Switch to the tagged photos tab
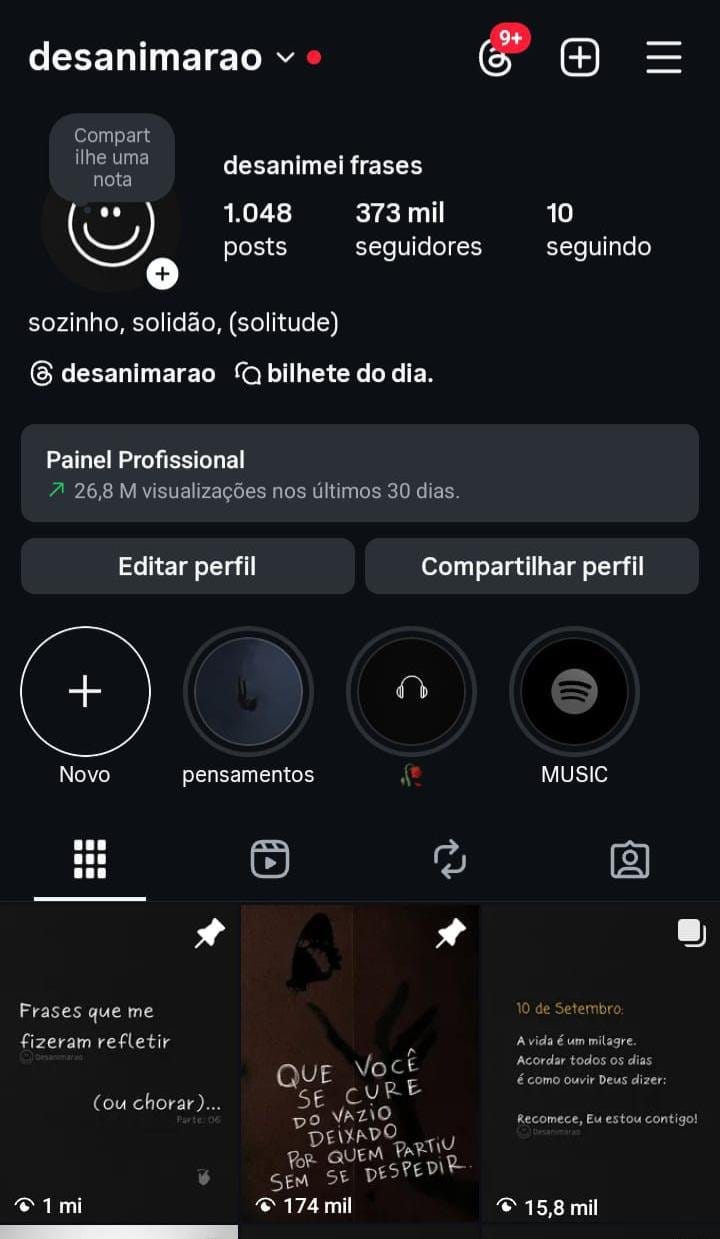 [x=630, y=859]
